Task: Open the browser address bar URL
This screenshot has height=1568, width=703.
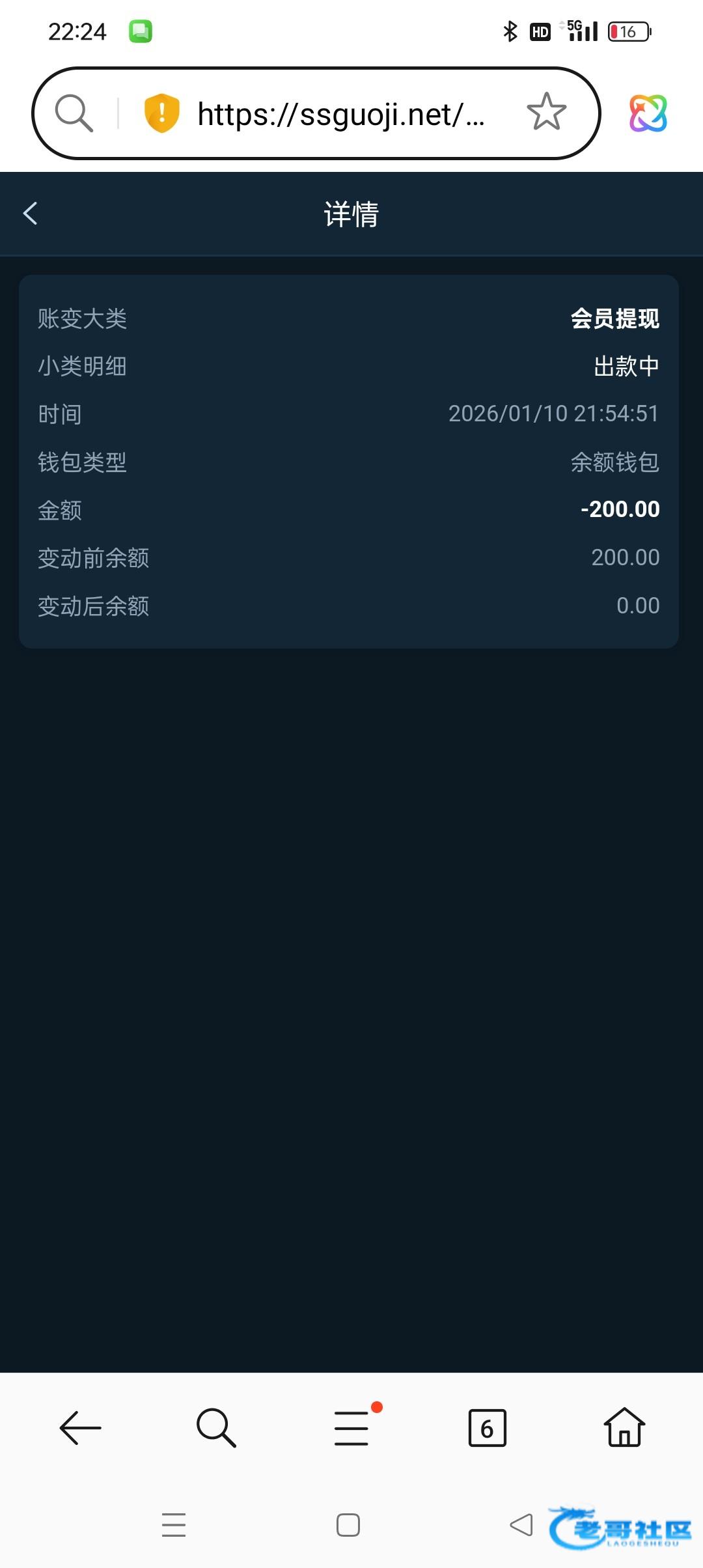Action: (x=340, y=115)
